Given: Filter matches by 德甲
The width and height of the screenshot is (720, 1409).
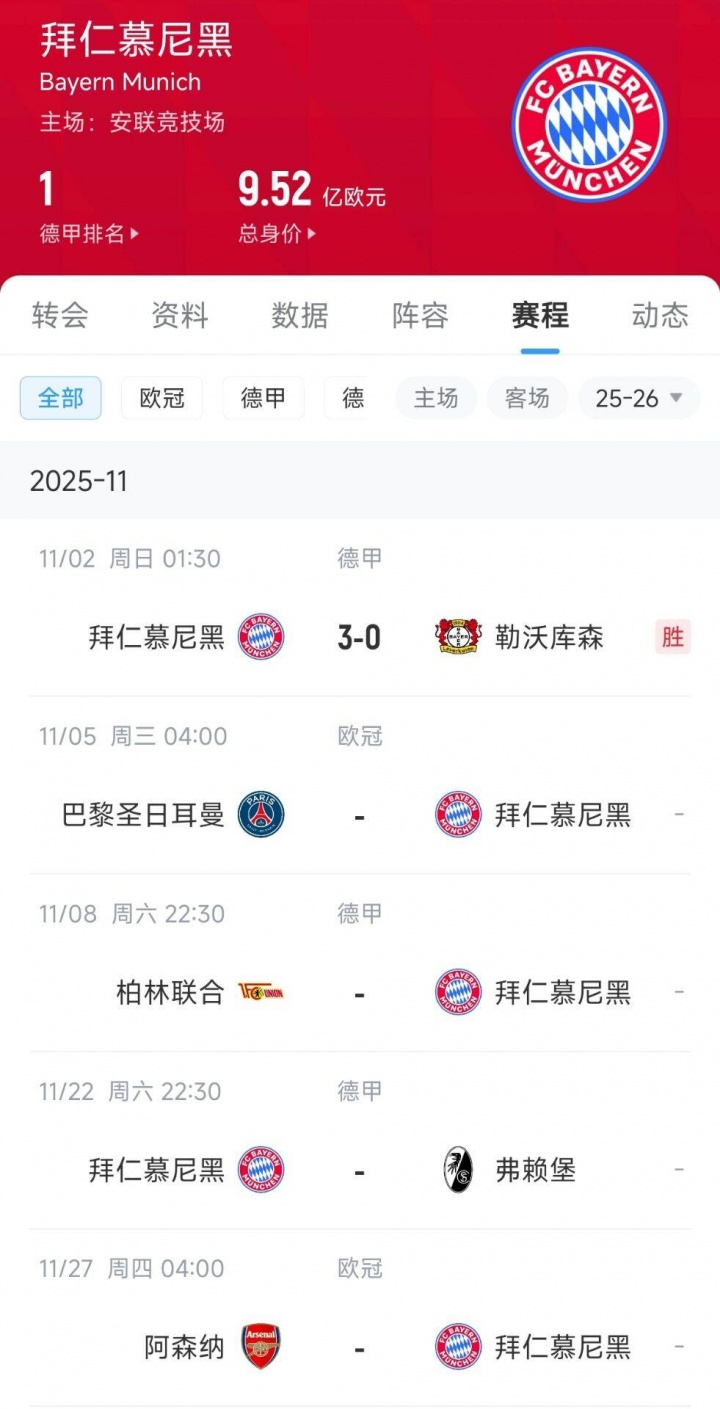Looking at the screenshot, I should point(263,398).
